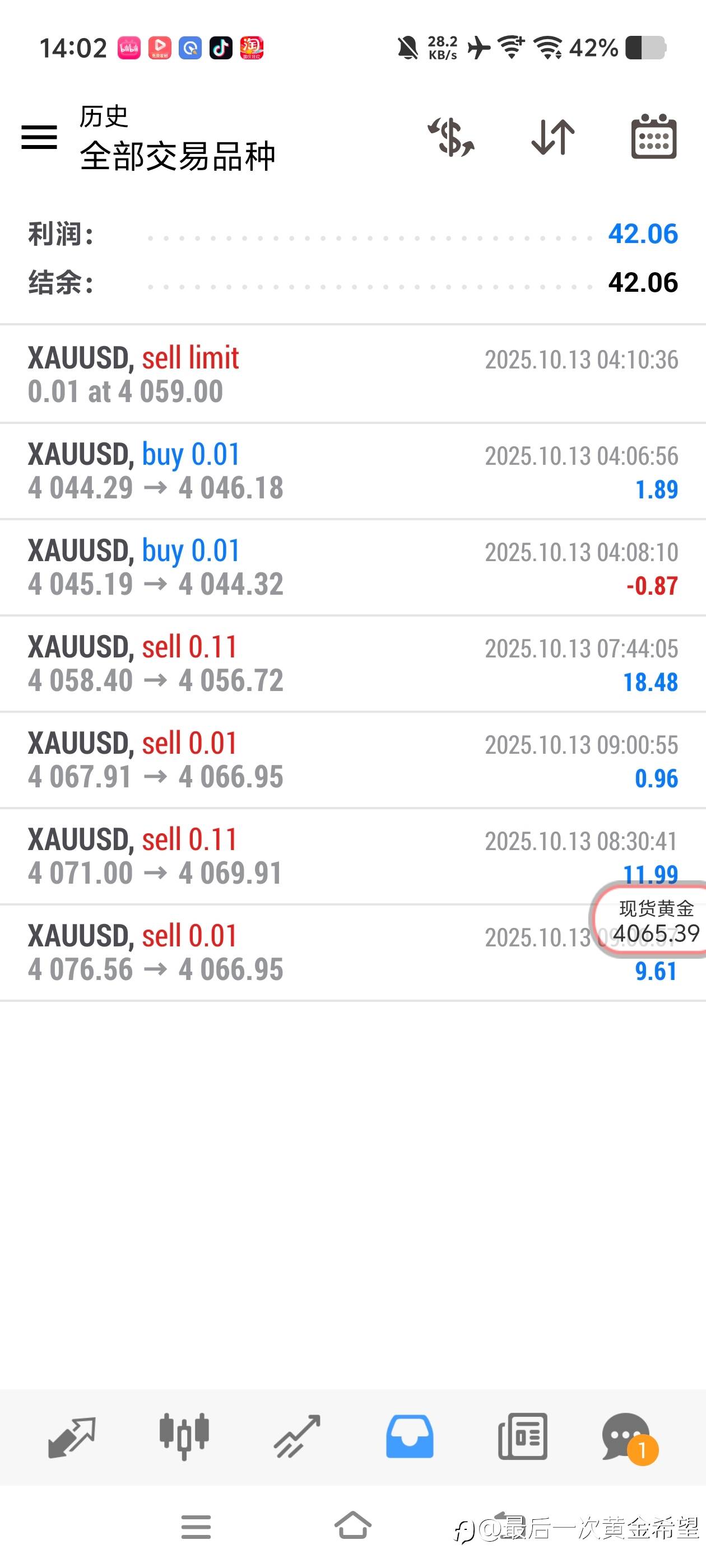Expand the sell 0.11 trade with profit 18.48
The width and height of the screenshot is (706, 1568).
pos(352,664)
